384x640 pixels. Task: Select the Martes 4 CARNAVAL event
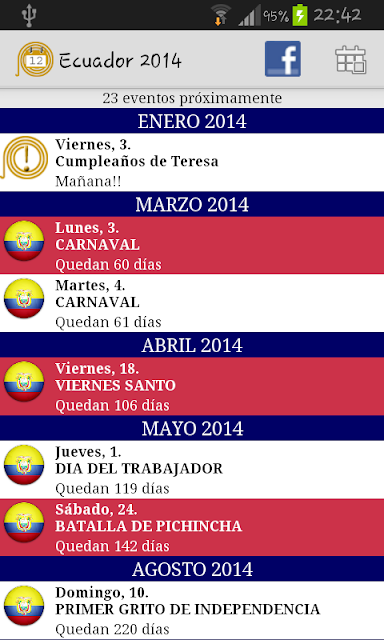192,303
